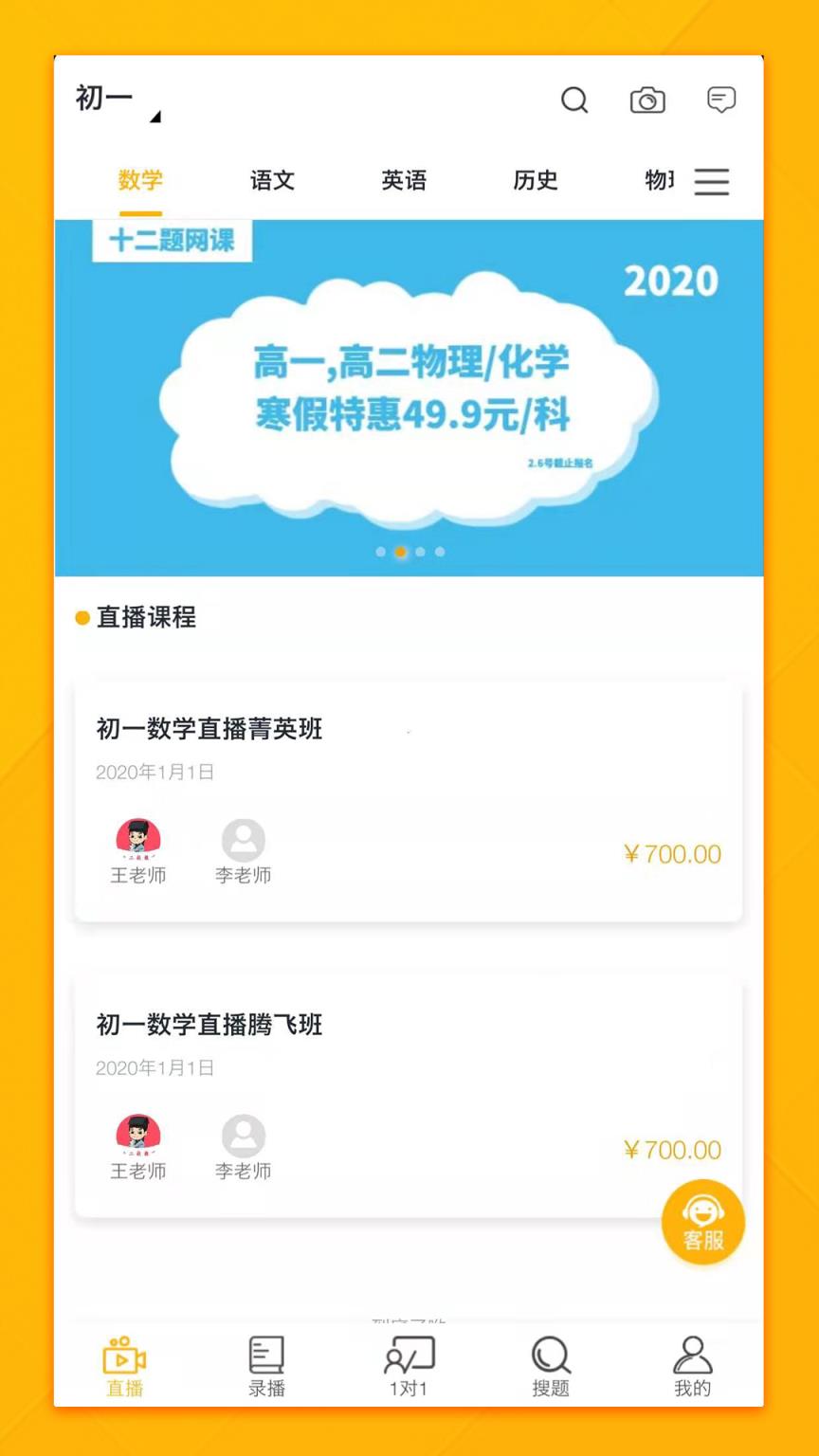Screen dimensions: 819x1456
Task: Open the 我的 profile section
Action: [x=692, y=1362]
